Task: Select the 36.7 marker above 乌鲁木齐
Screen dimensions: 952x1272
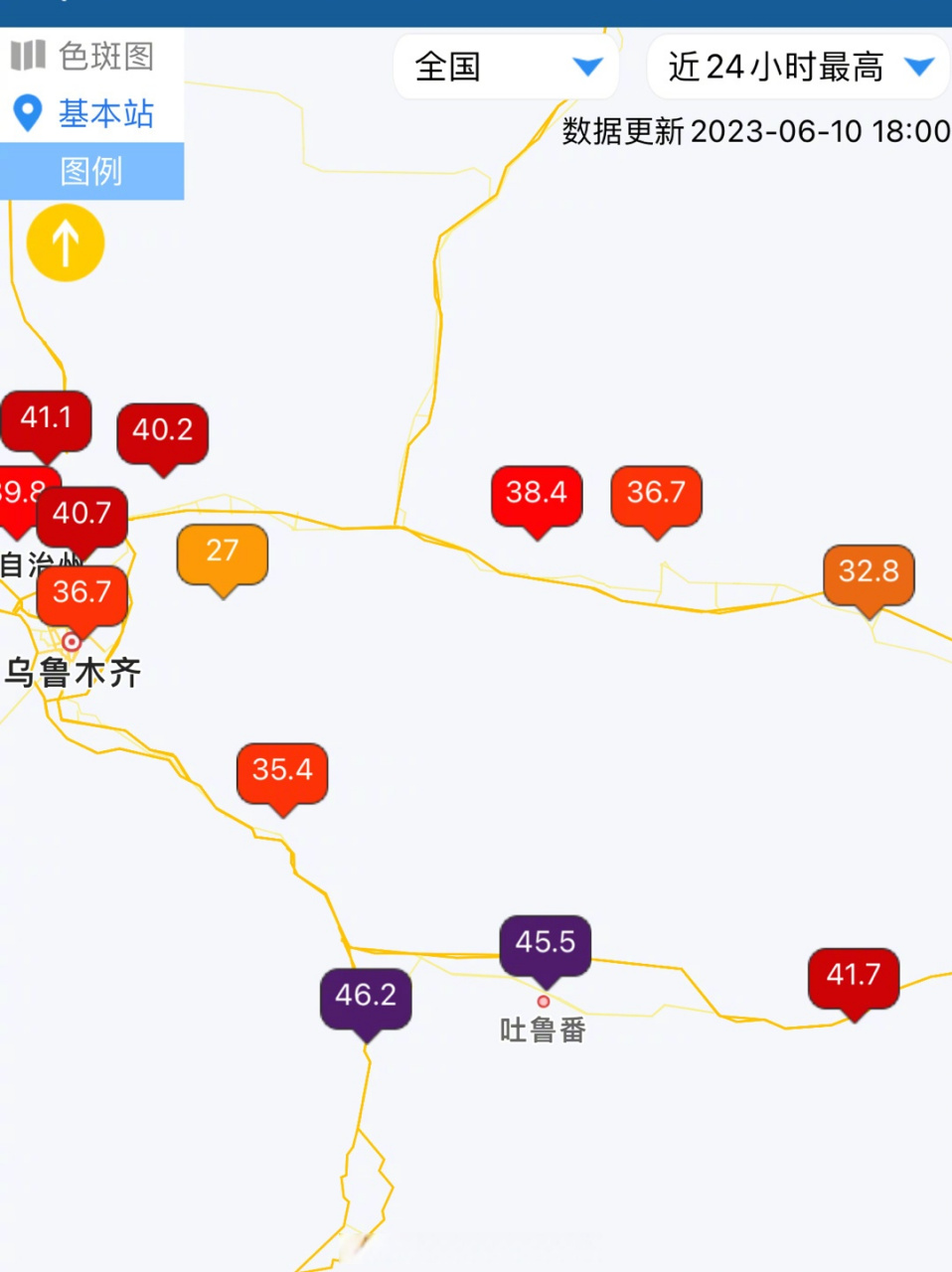Action: click(80, 591)
